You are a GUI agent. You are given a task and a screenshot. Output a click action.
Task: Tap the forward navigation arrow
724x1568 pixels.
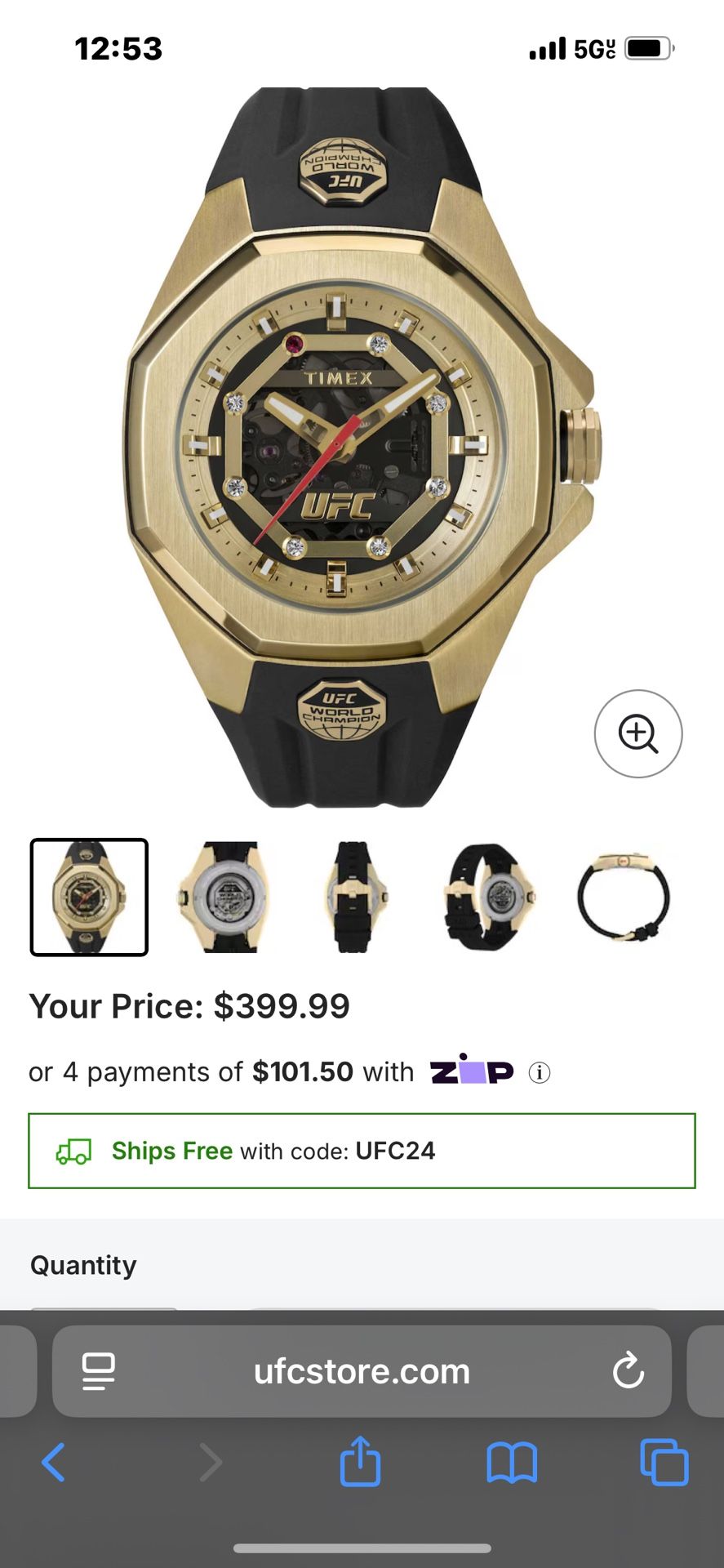click(211, 1462)
